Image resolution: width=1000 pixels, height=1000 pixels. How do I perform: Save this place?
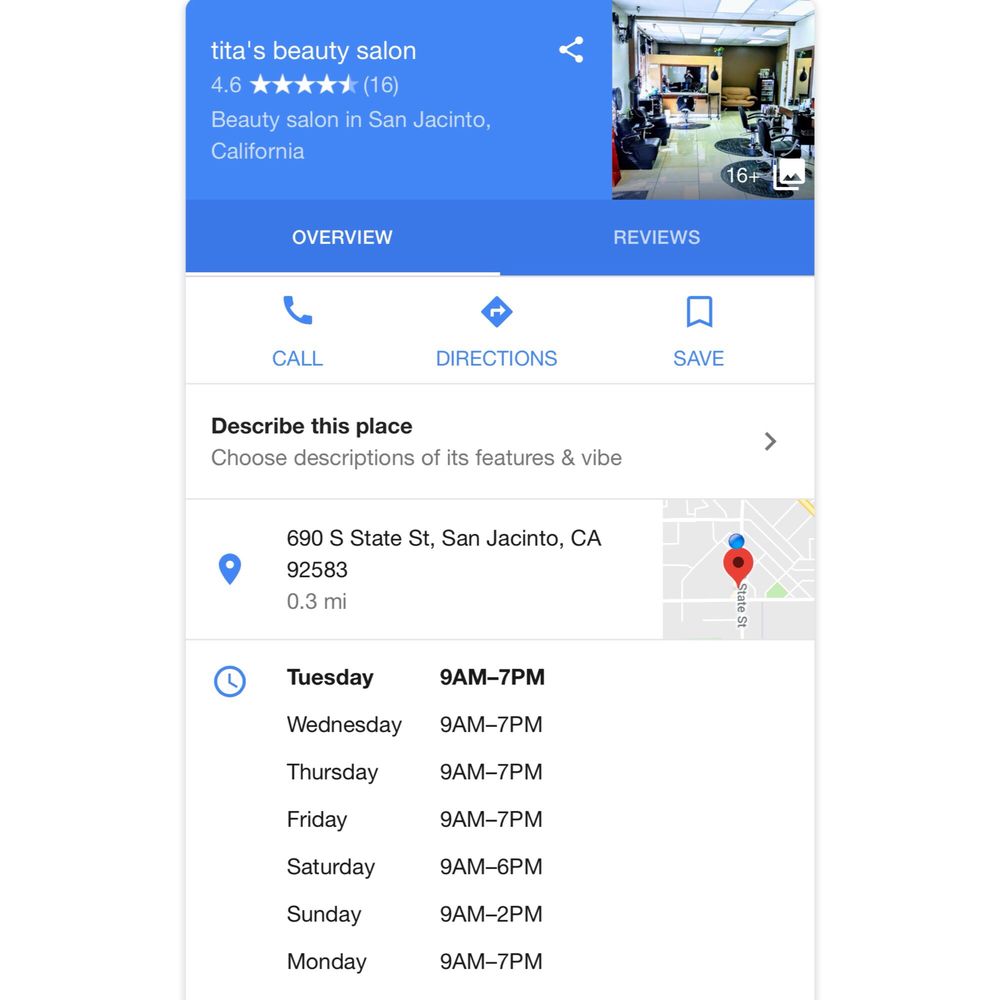[698, 333]
